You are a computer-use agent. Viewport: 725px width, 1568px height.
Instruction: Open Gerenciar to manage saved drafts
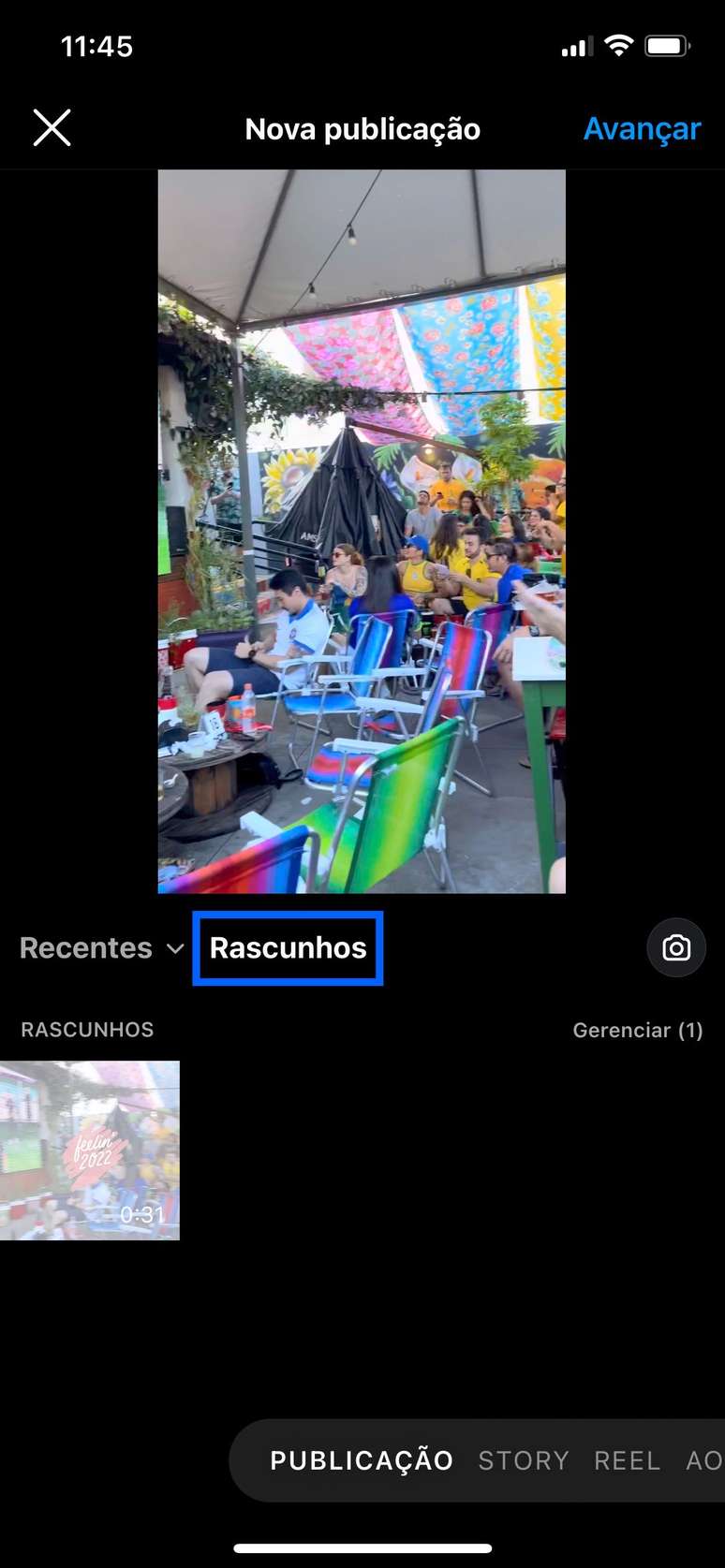pyautogui.click(x=638, y=1029)
